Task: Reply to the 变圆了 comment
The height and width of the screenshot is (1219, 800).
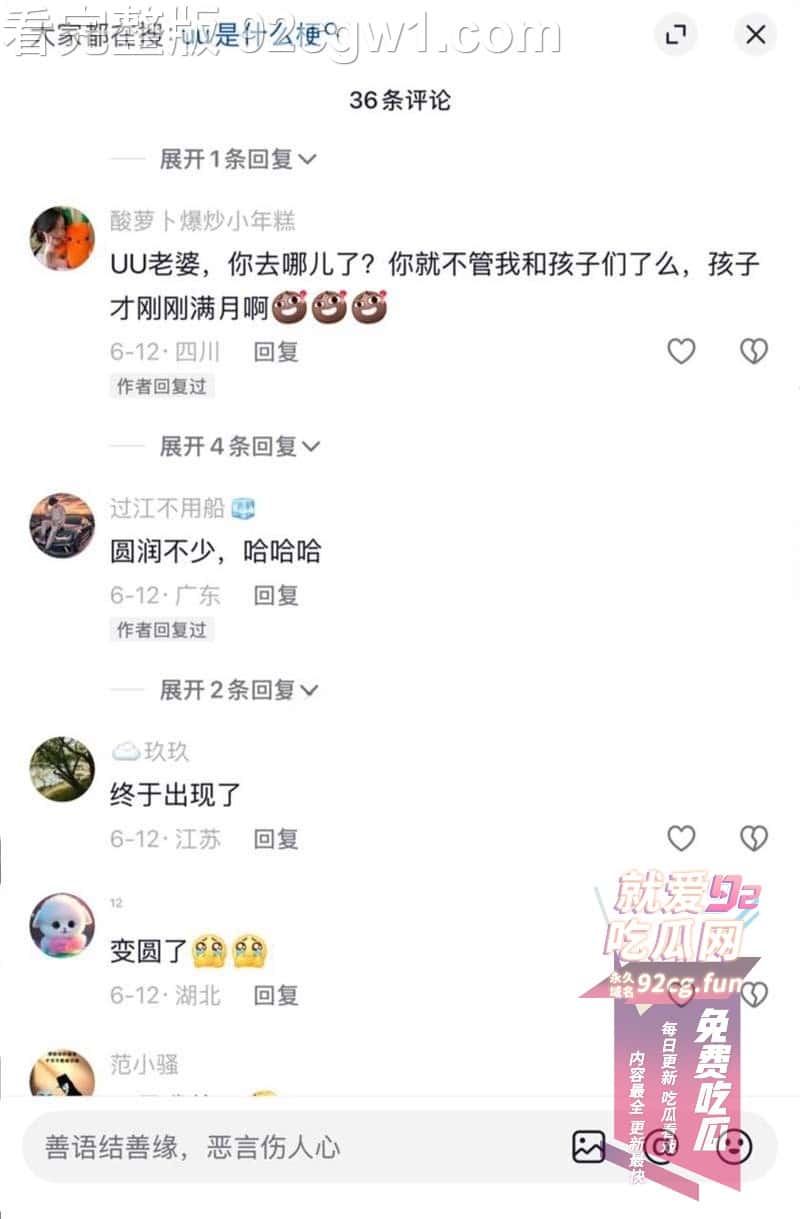Action: (275, 995)
